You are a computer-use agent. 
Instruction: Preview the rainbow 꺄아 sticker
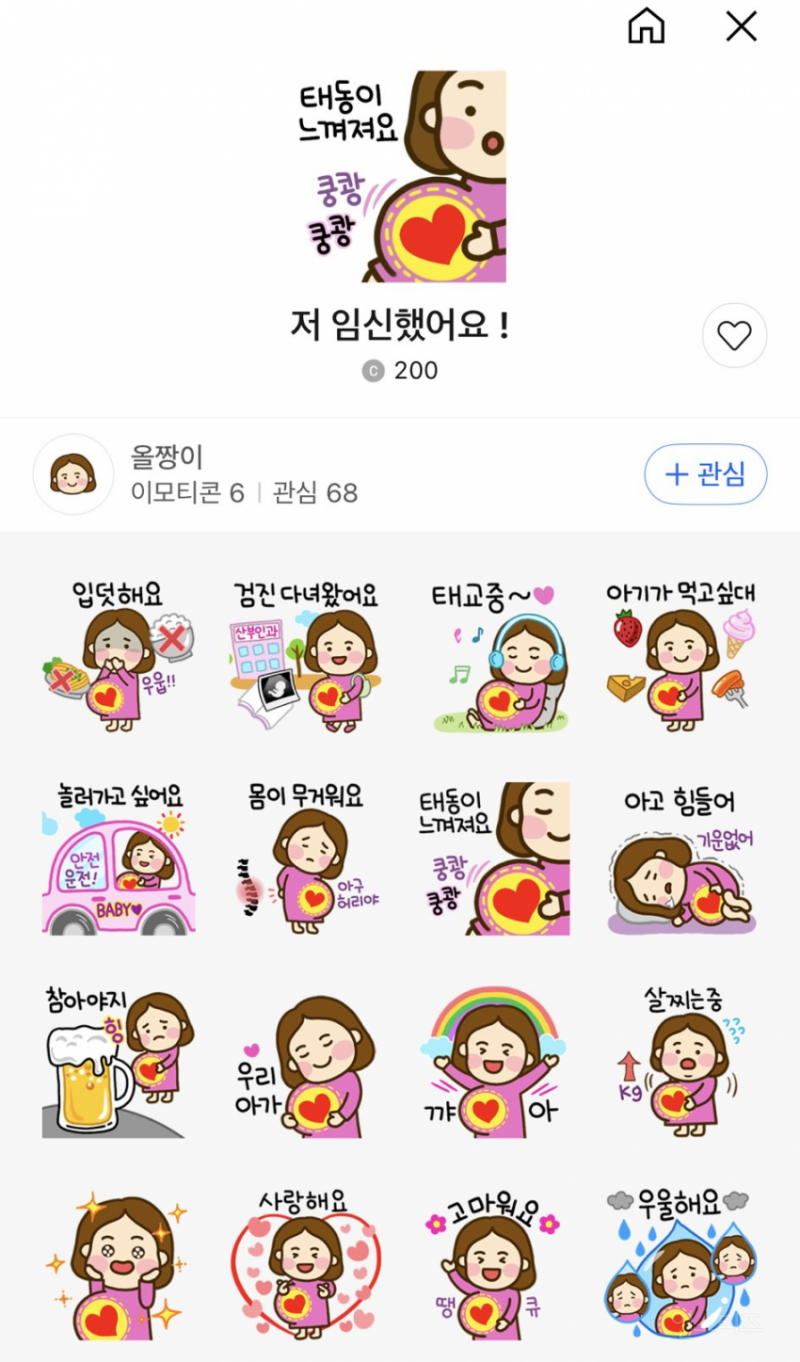493,1062
